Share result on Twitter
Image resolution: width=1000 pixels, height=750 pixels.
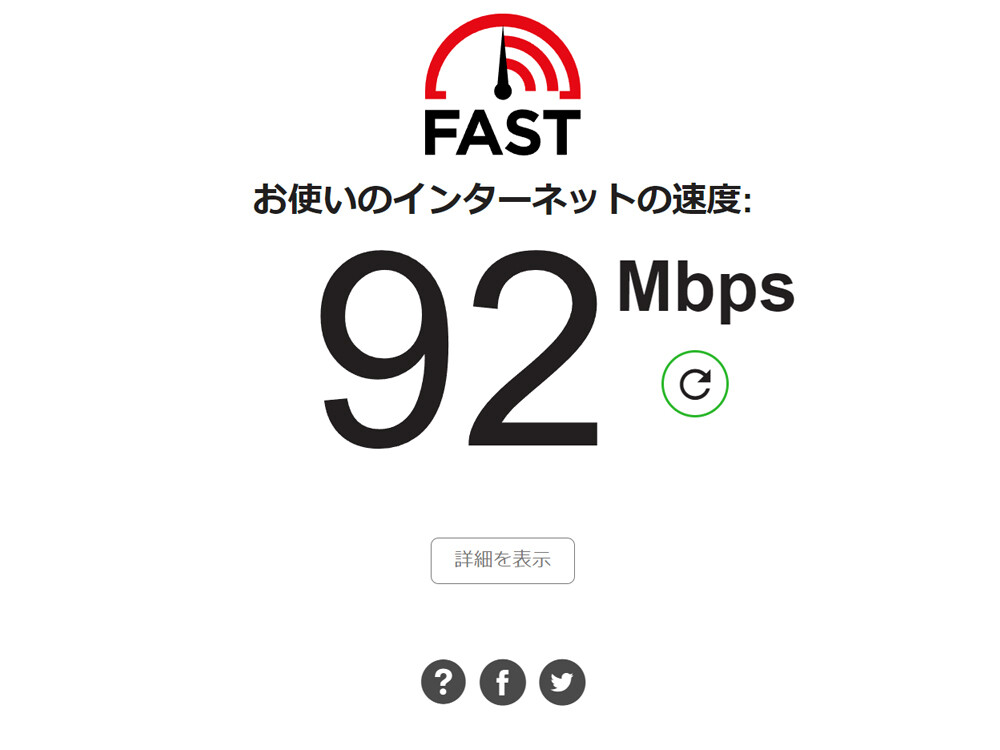562,682
